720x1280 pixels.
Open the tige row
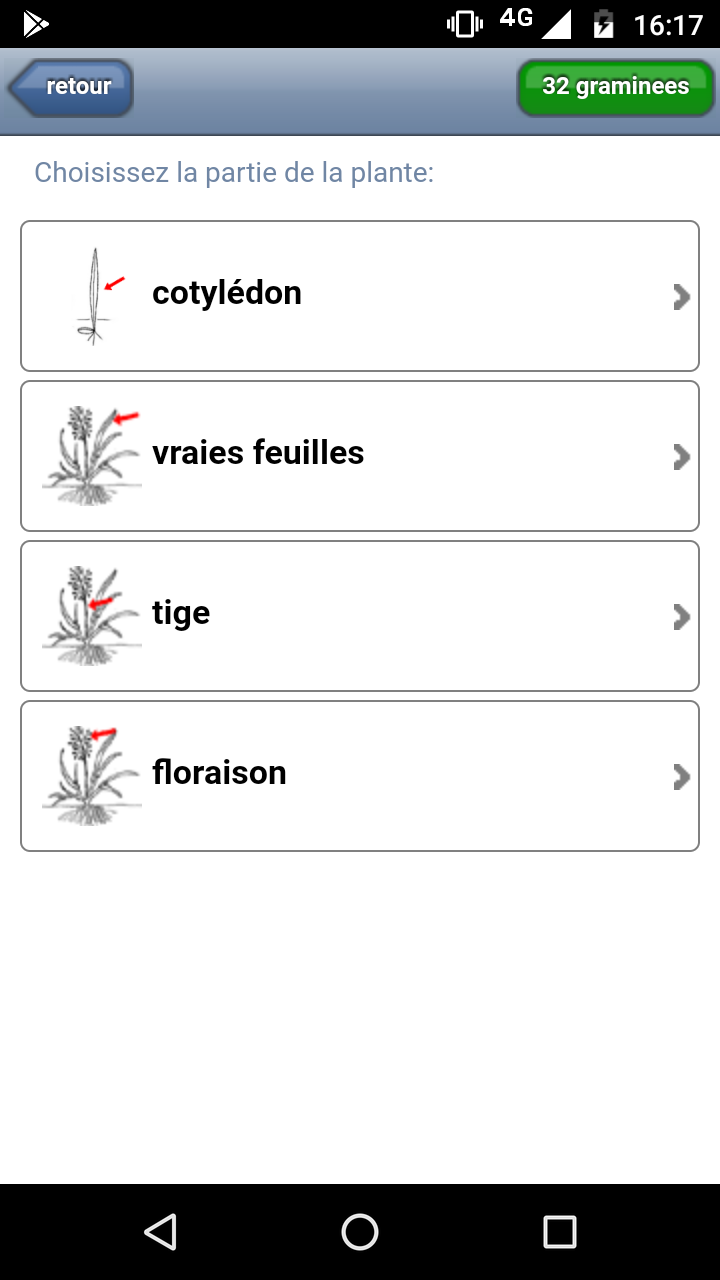(x=360, y=616)
